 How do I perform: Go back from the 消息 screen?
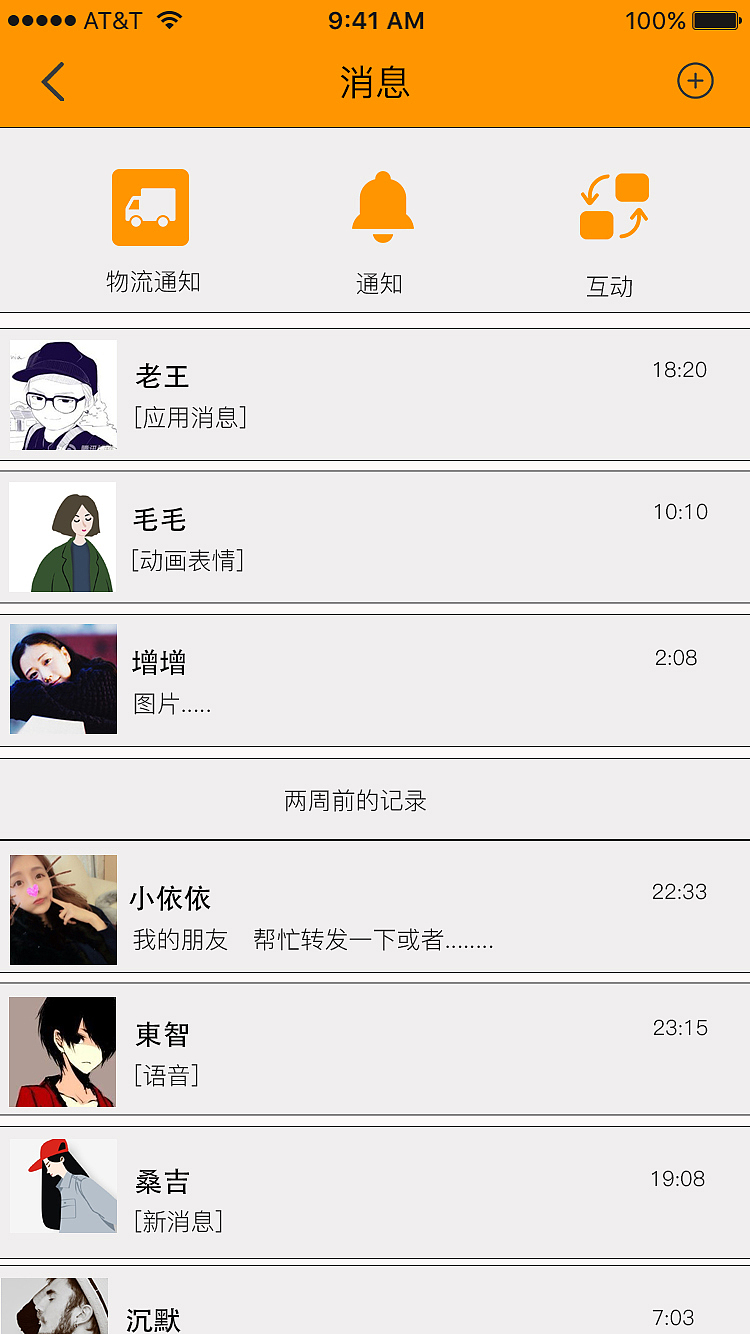pyautogui.click(x=53, y=81)
